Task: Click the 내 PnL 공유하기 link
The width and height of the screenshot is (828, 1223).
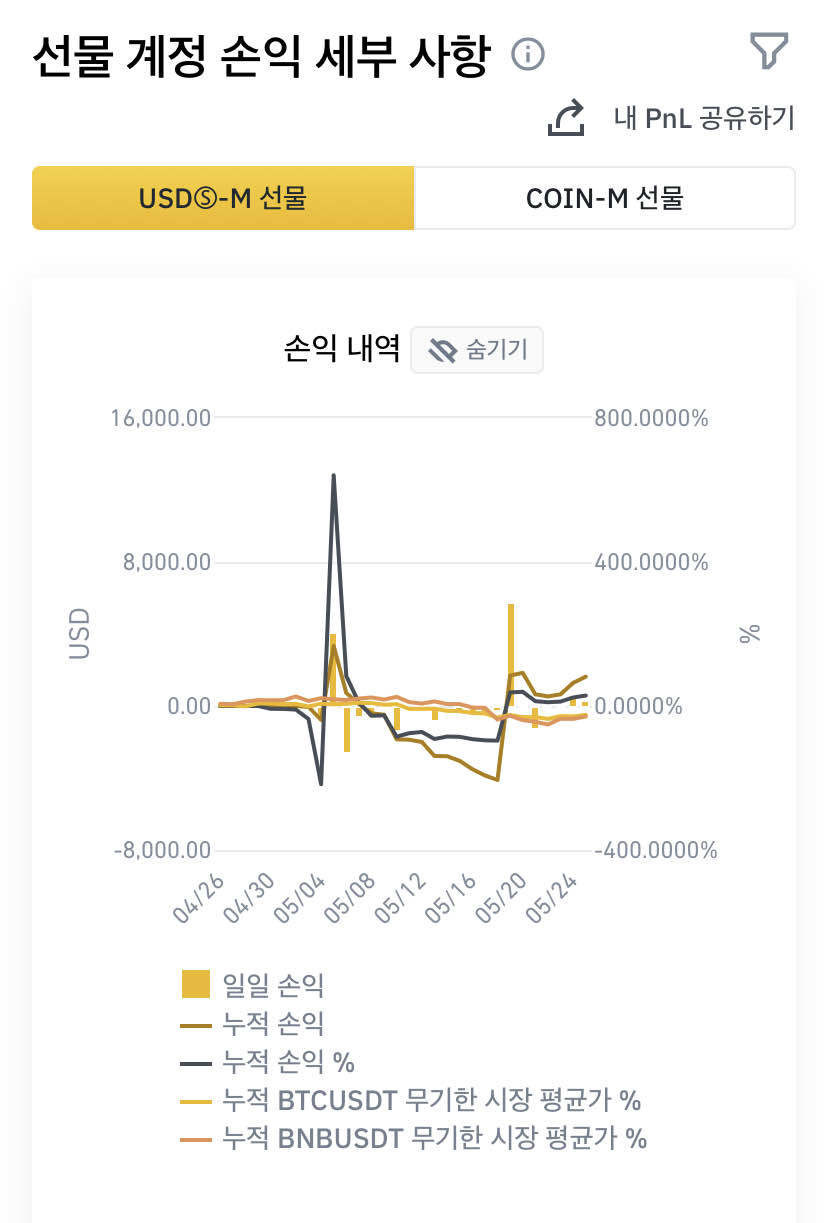Action: click(703, 117)
